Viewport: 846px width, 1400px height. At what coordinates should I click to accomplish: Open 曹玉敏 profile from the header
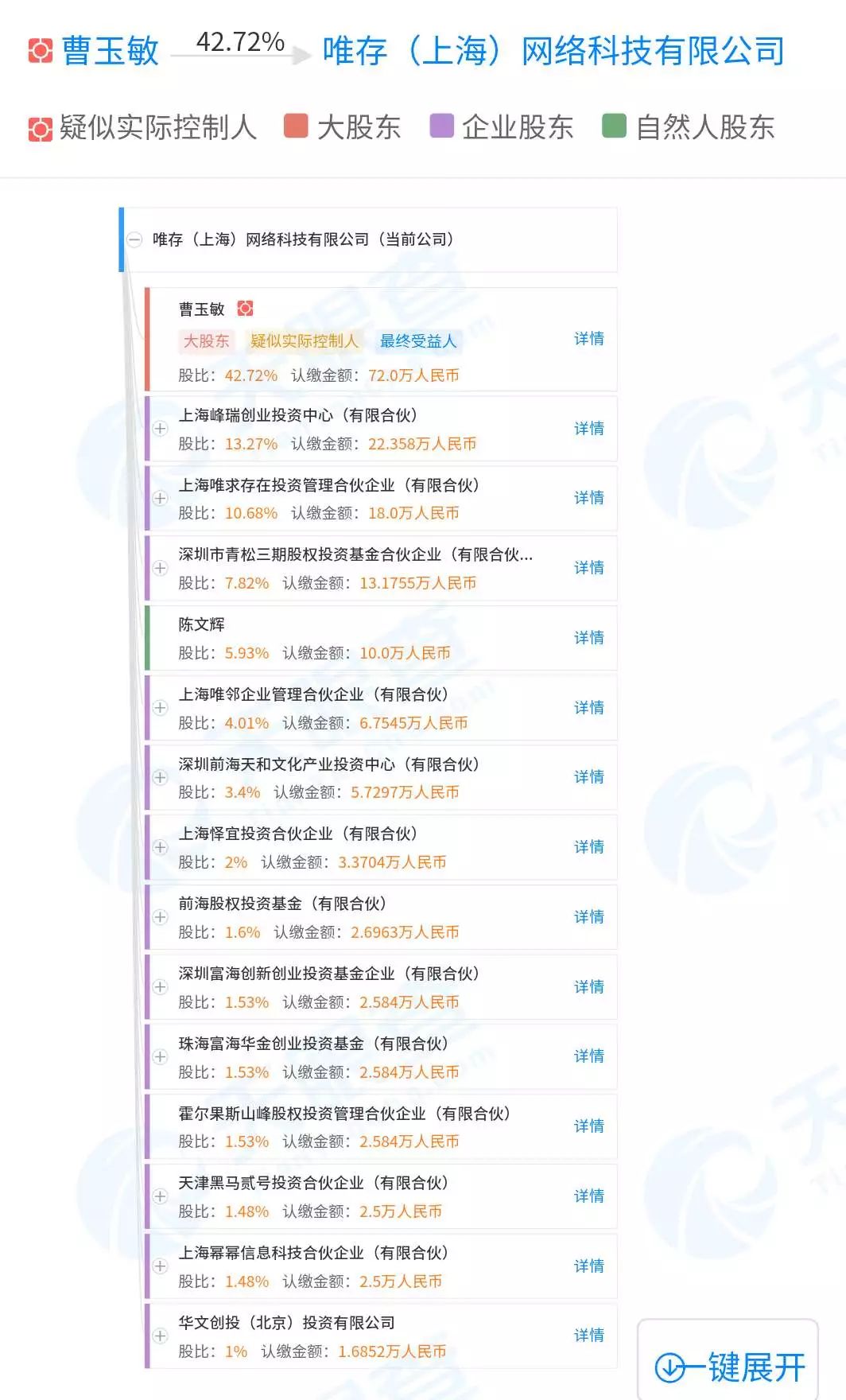(x=110, y=51)
